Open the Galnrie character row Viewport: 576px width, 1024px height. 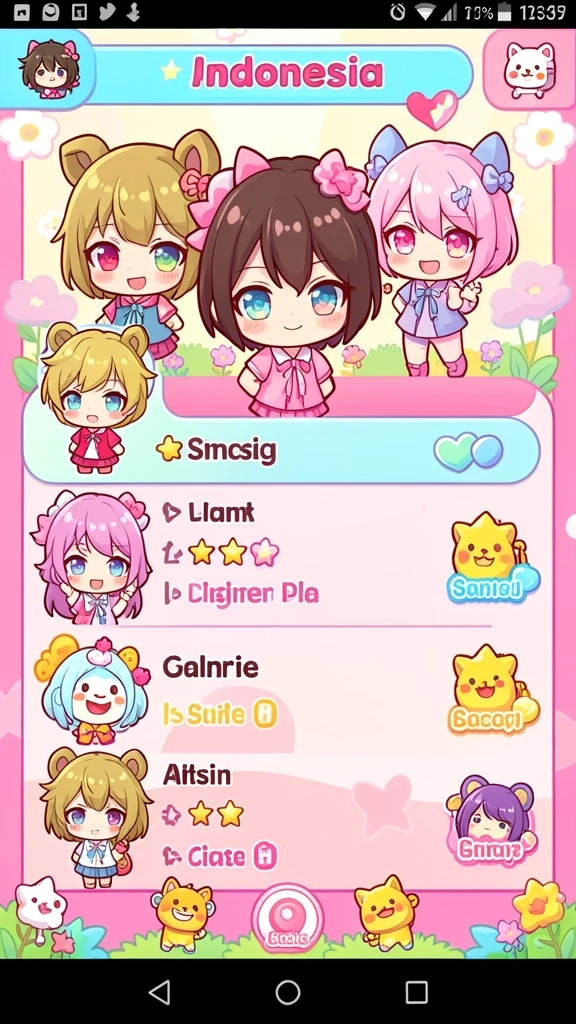[287, 689]
